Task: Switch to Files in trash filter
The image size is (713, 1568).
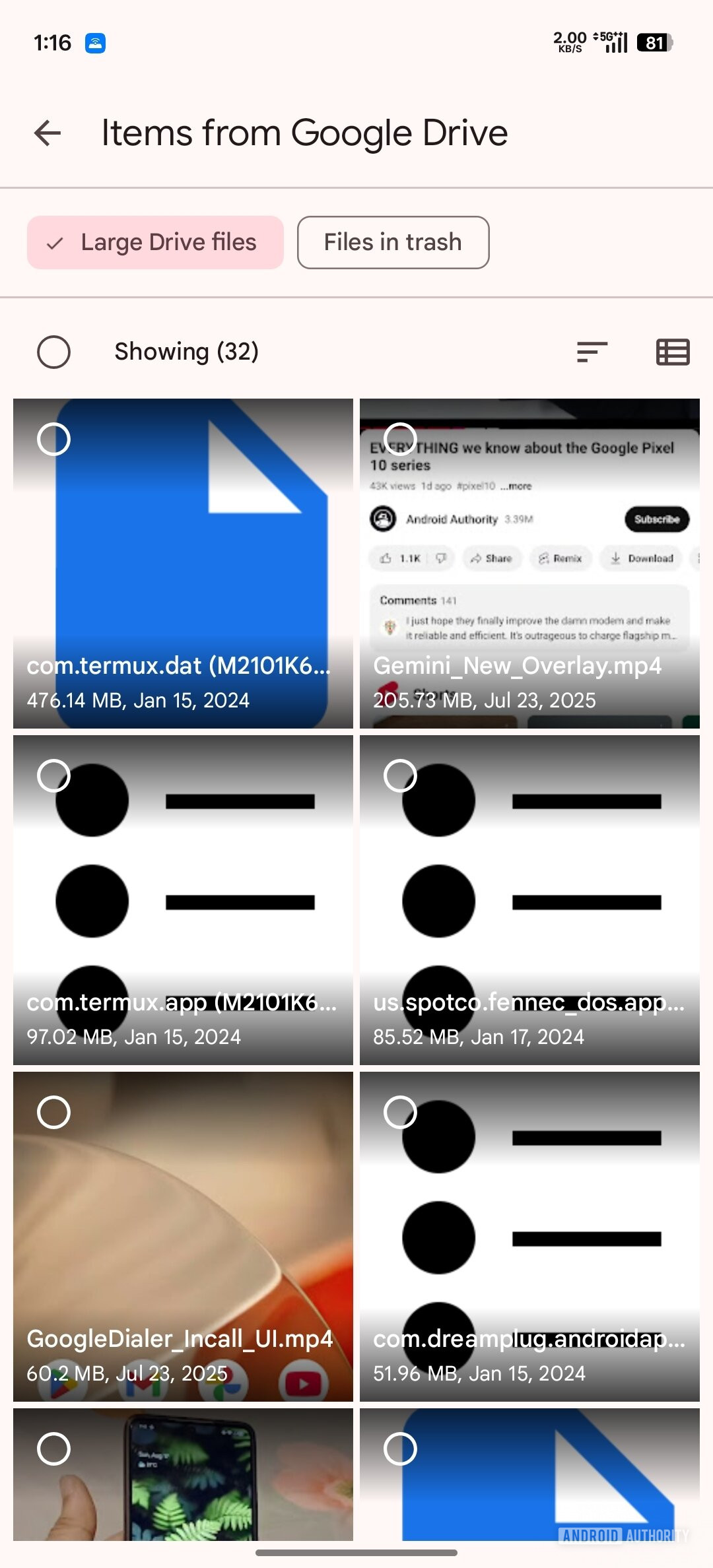Action: 393,242
